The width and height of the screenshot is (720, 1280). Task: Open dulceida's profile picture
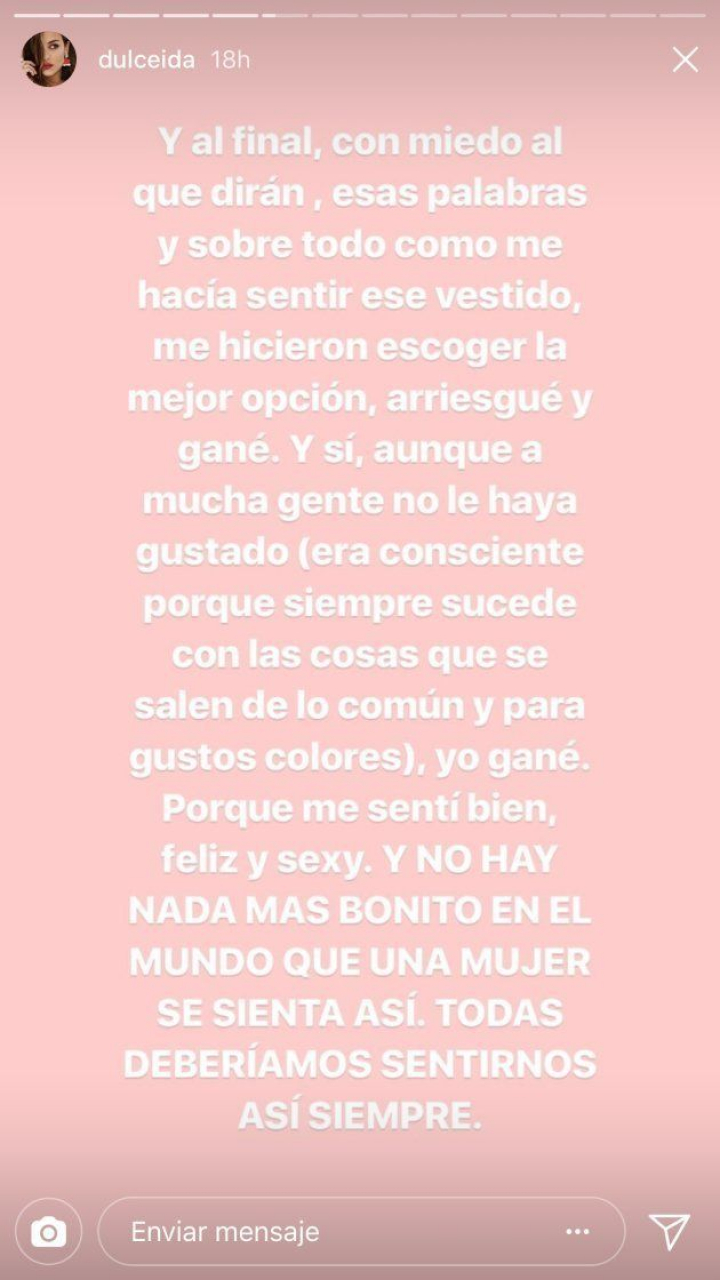49,60
